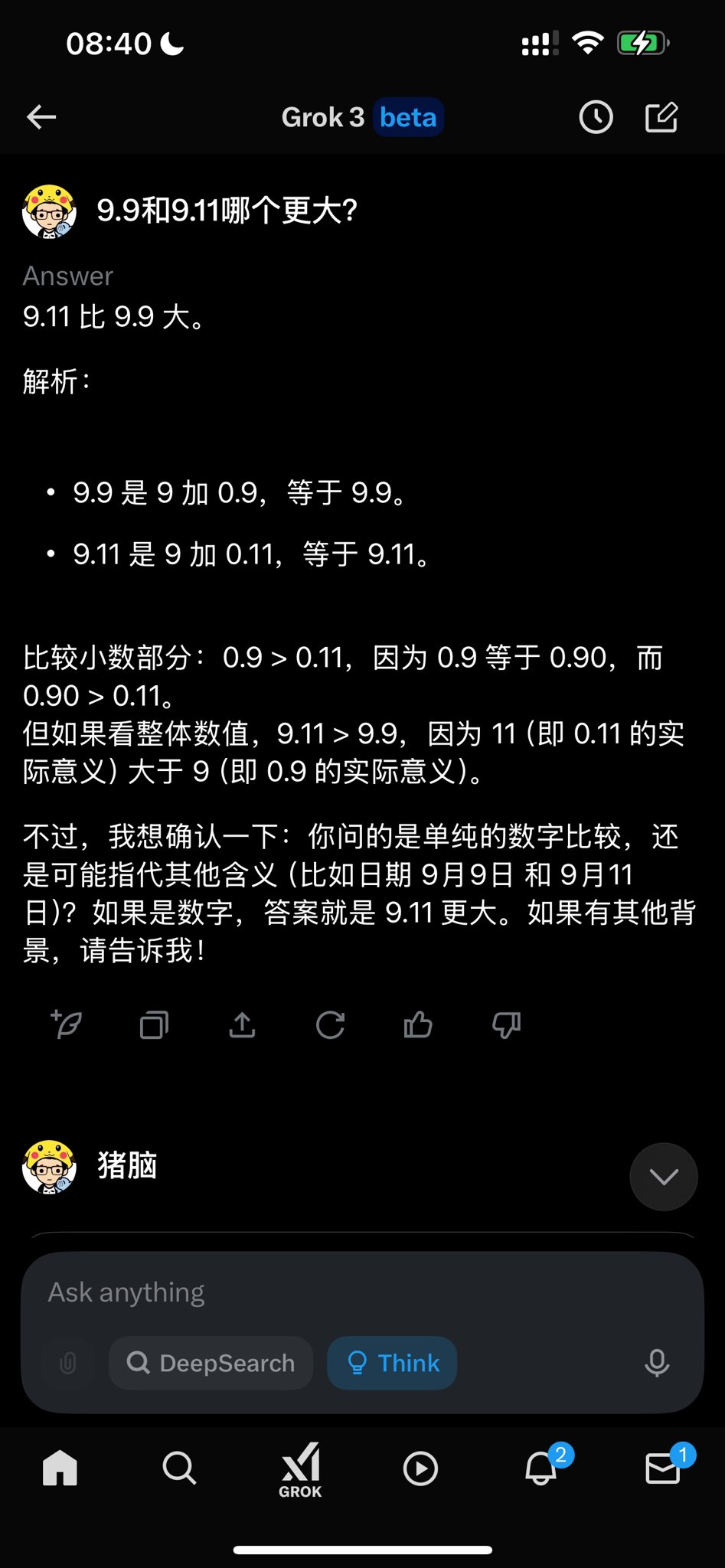
Task: Enable DeepSearch mode
Action: point(211,1363)
